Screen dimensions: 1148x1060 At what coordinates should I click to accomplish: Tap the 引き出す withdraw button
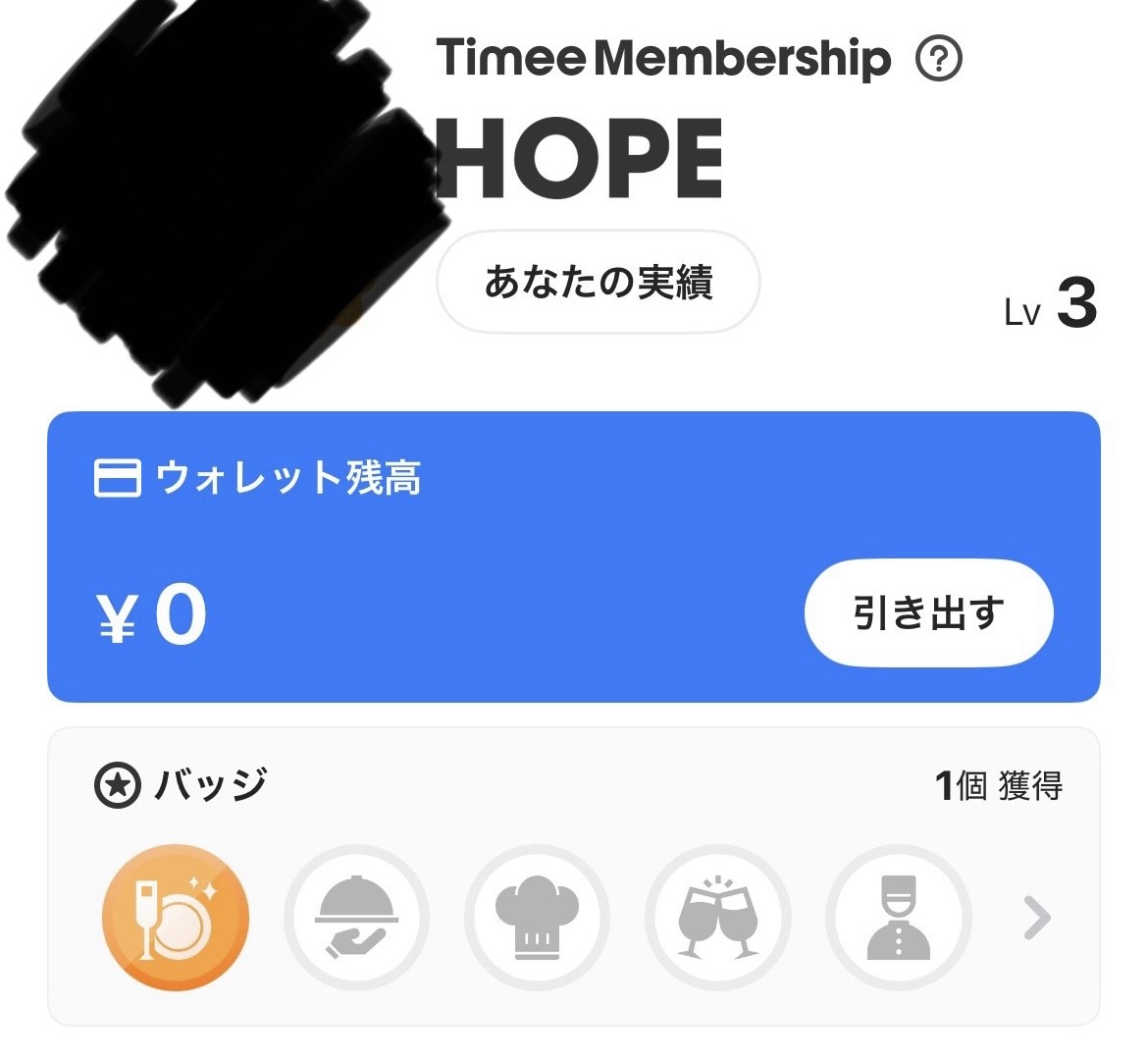(928, 612)
